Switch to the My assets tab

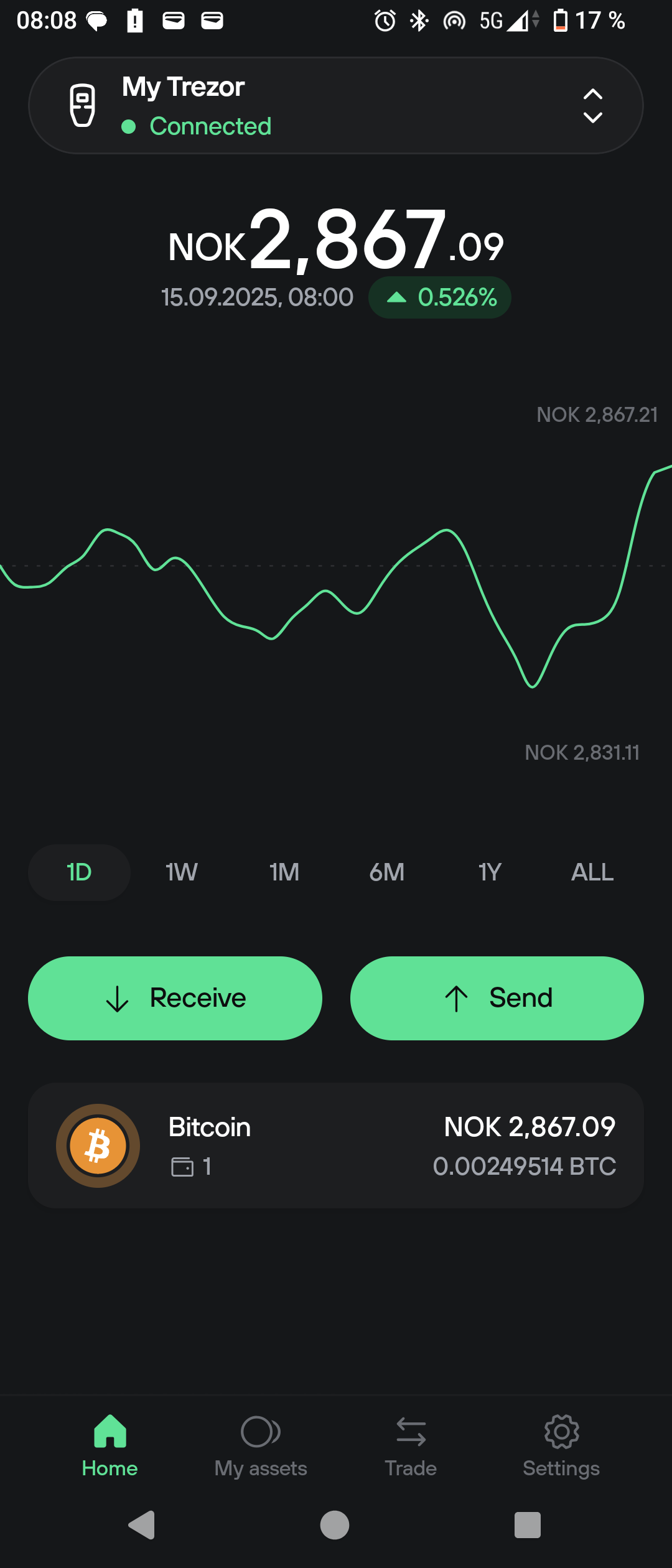[x=261, y=1446]
